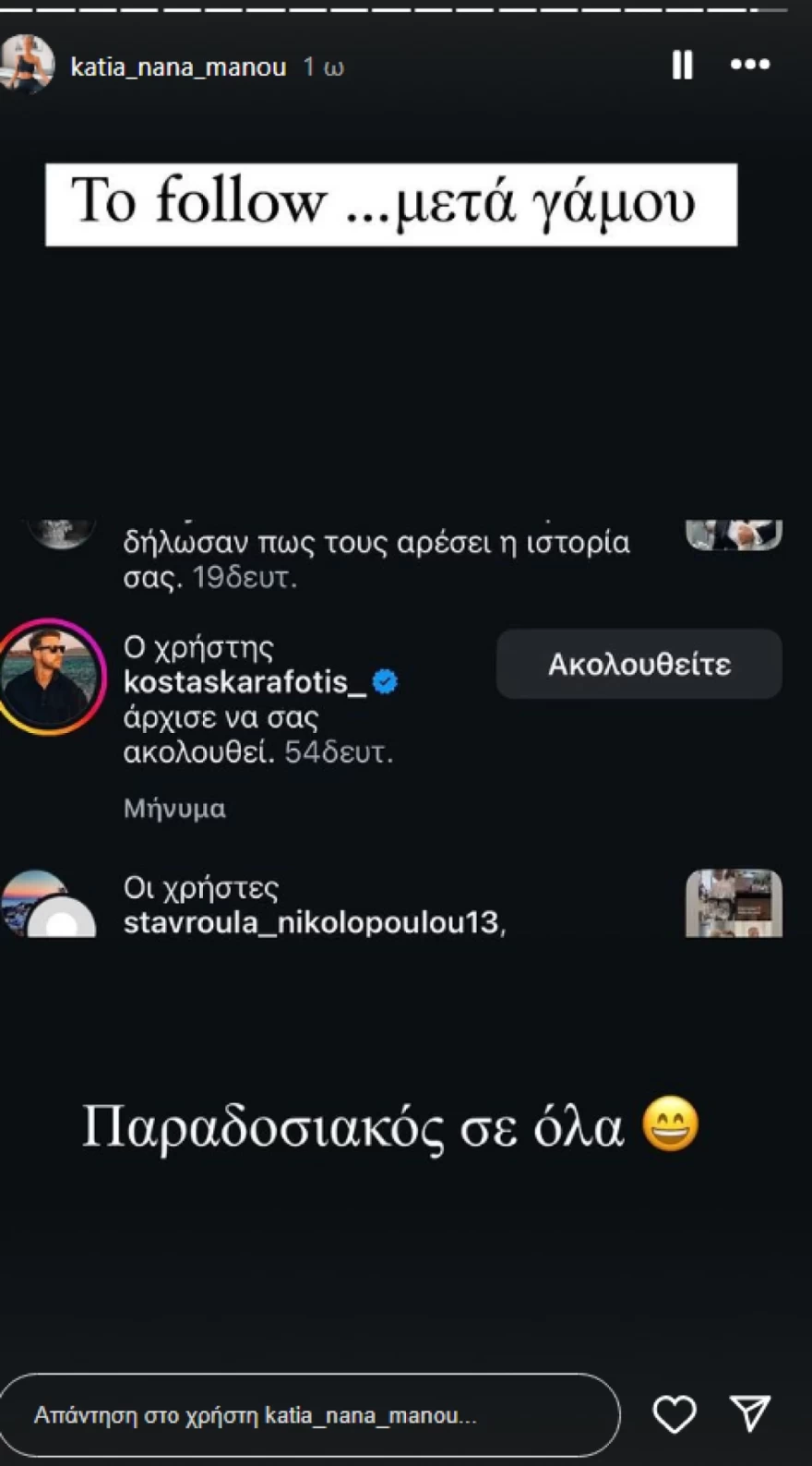Open Μήνυμα to message kostaskarafotis_
Viewport: 812px width, 1466px height.
(x=174, y=808)
